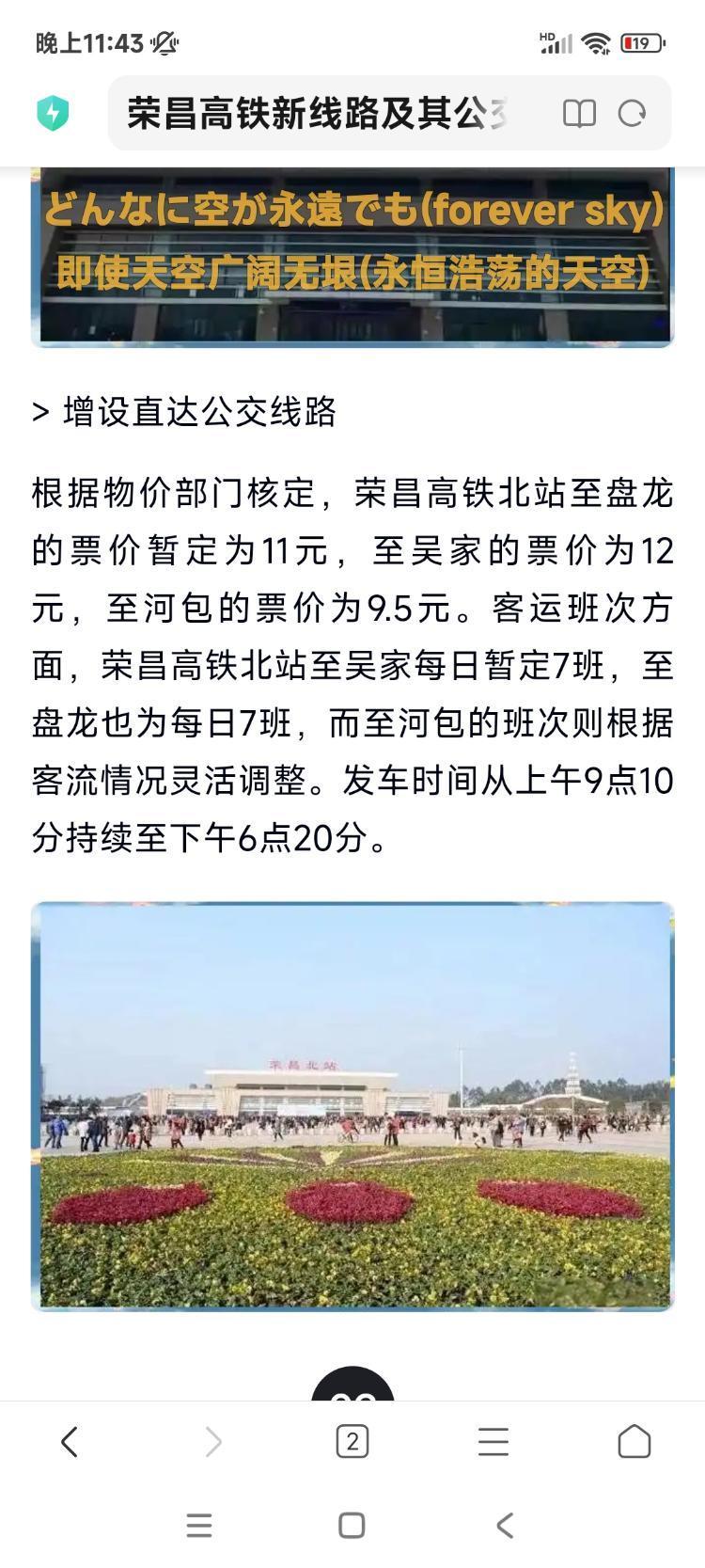
Task: Open the browser menu
Action: [493, 1441]
